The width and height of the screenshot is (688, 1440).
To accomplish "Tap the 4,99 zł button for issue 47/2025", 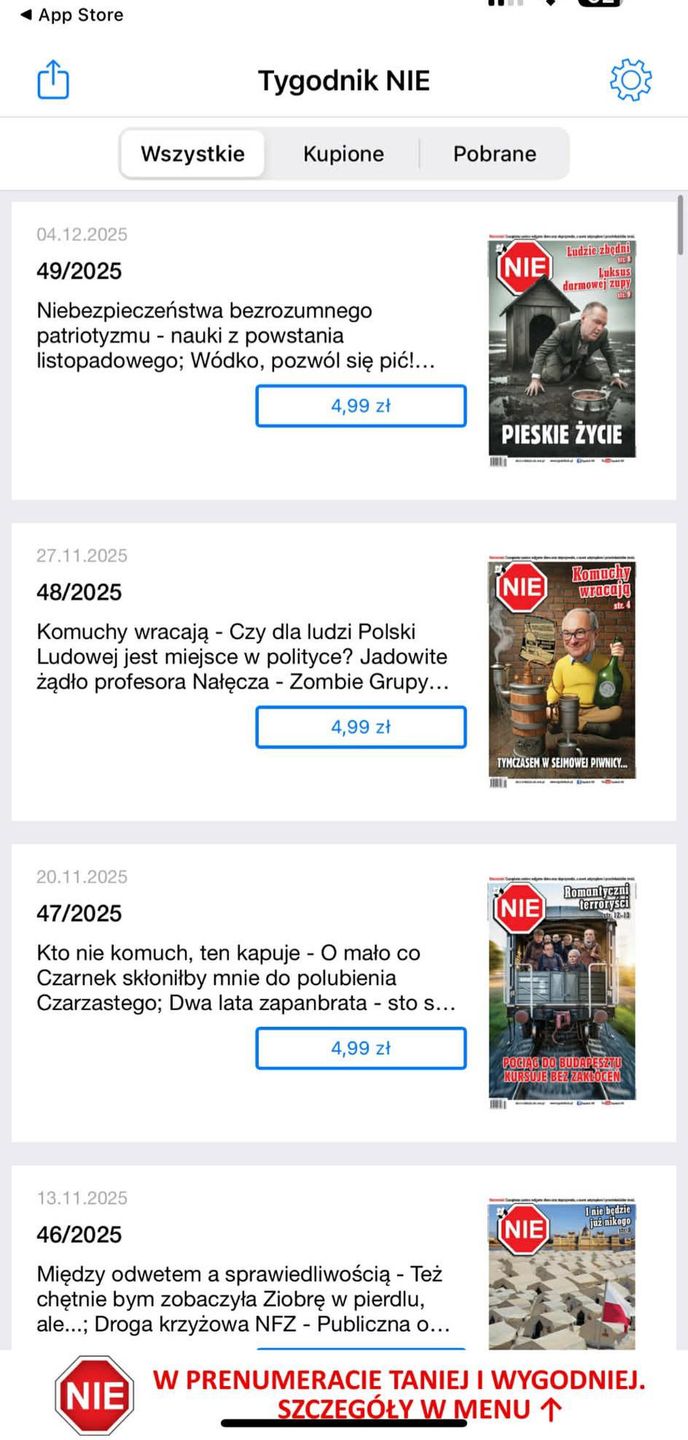I will click(x=361, y=1048).
